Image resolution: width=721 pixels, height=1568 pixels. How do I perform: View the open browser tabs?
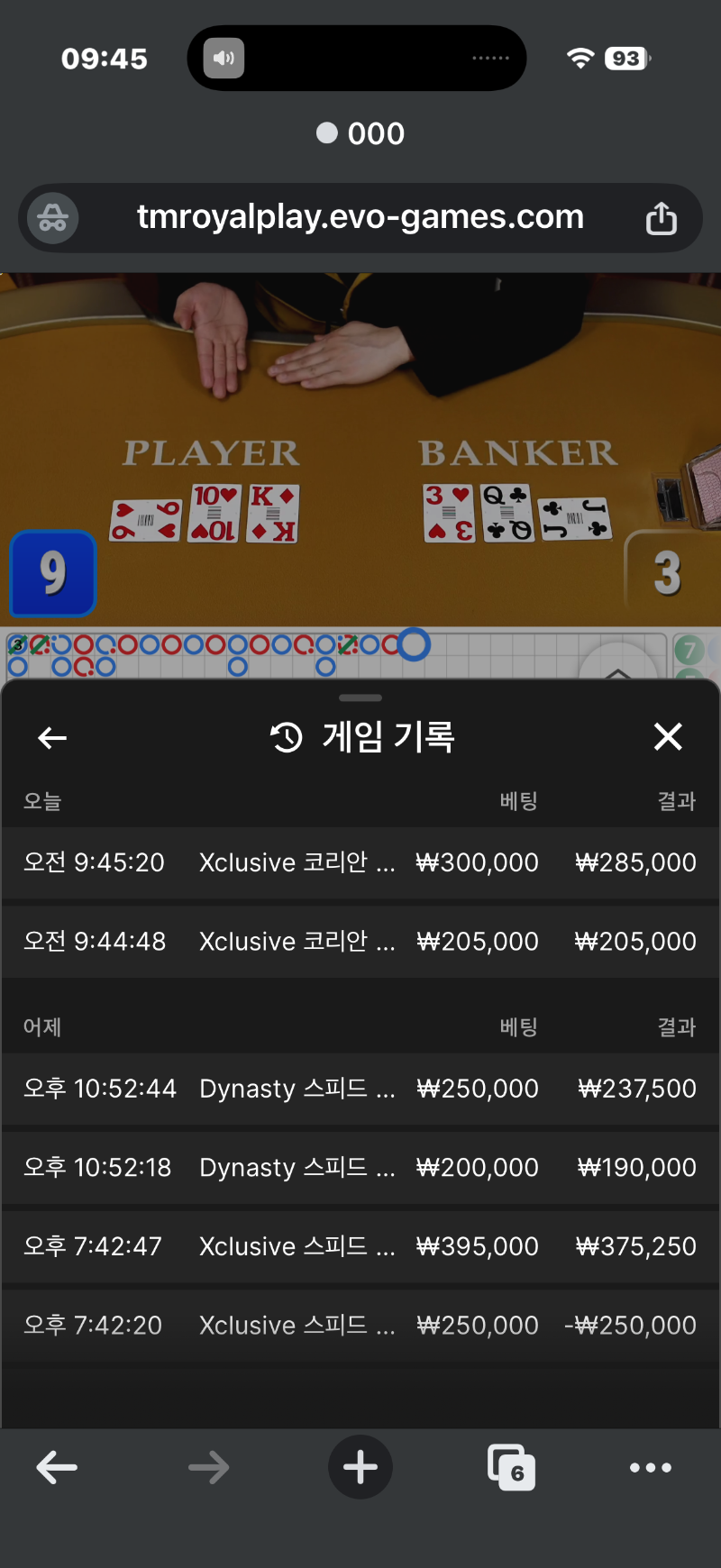(511, 1467)
